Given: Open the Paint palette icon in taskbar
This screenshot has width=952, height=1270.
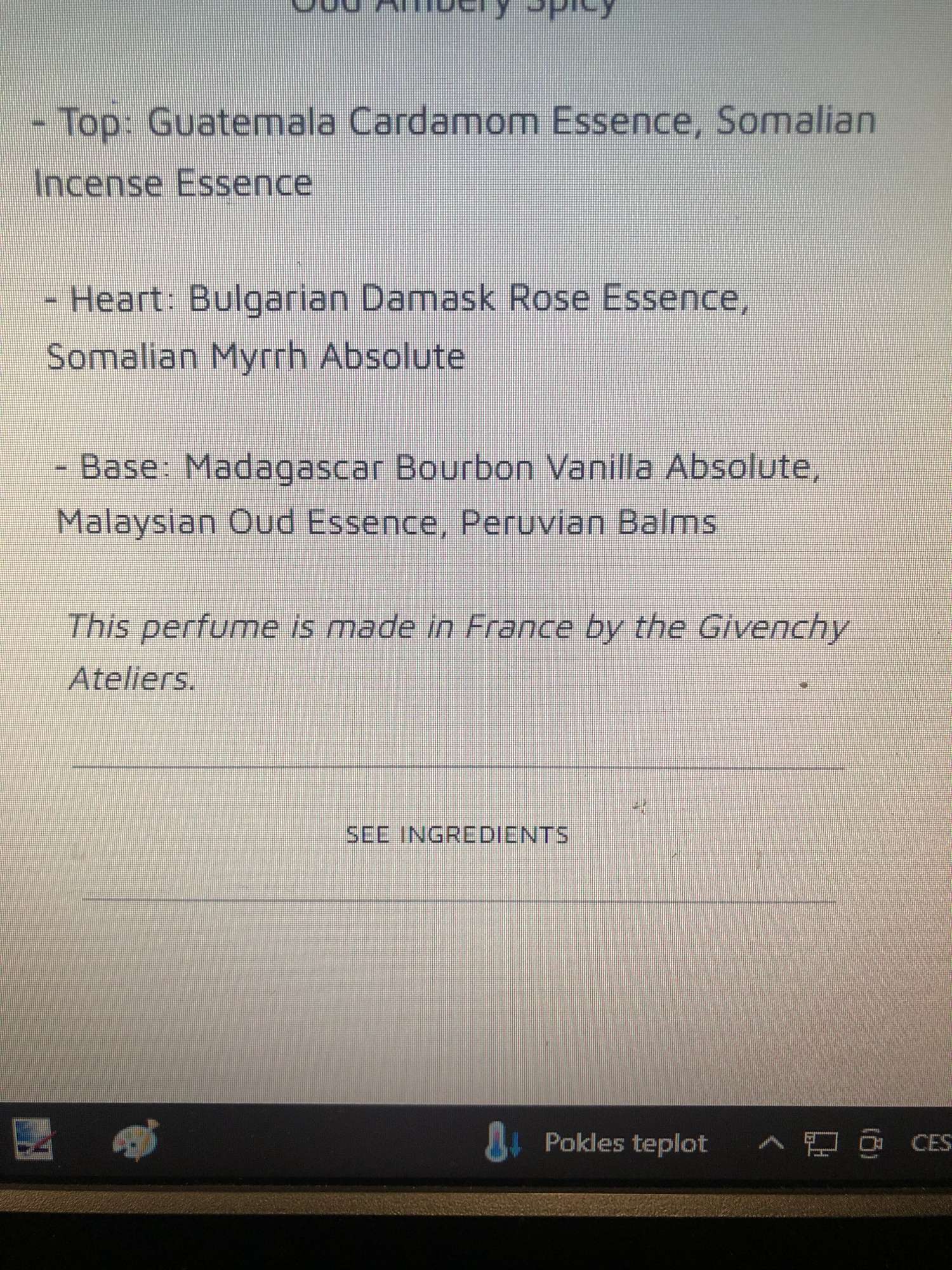Looking at the screenshot, I should pos(136,1140).
